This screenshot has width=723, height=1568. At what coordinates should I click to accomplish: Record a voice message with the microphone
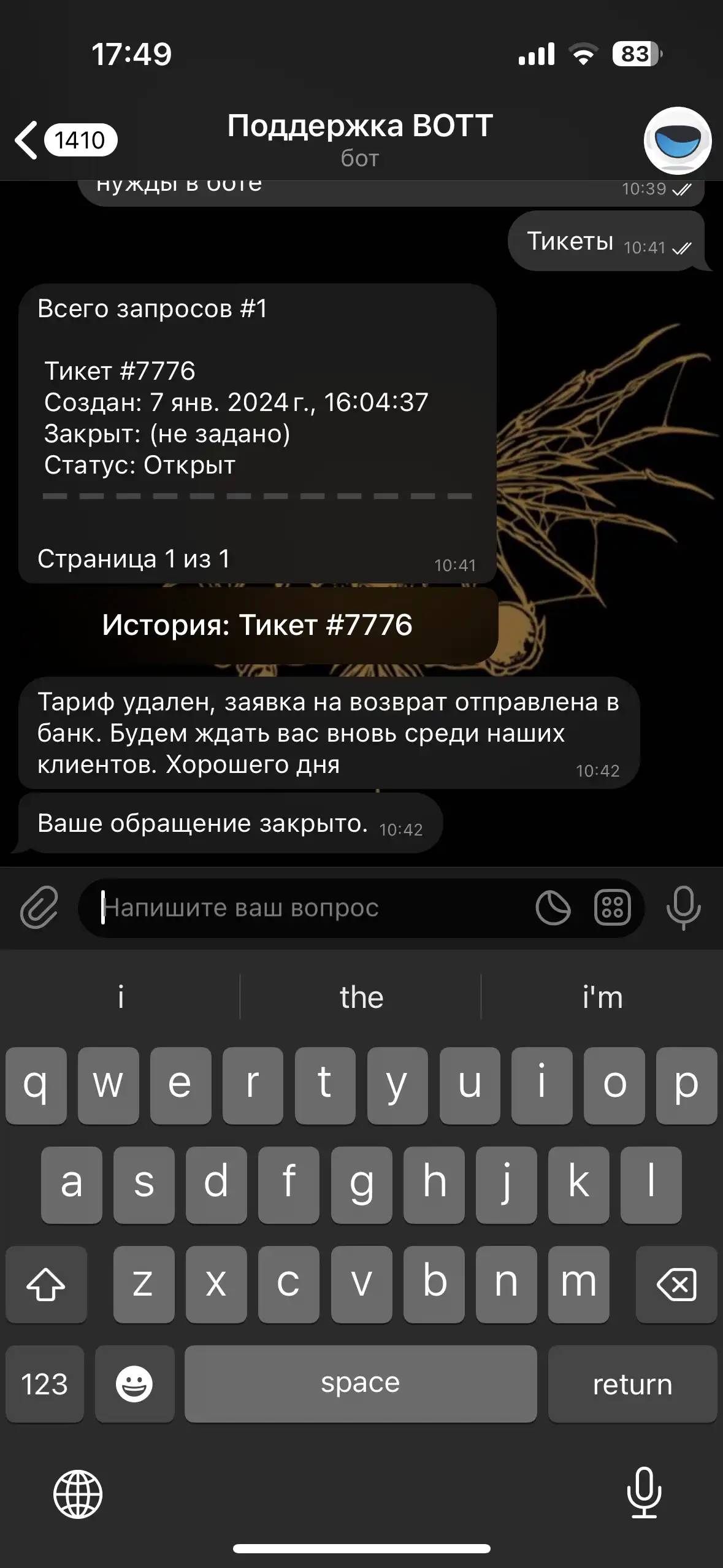[x=683, y=907]
